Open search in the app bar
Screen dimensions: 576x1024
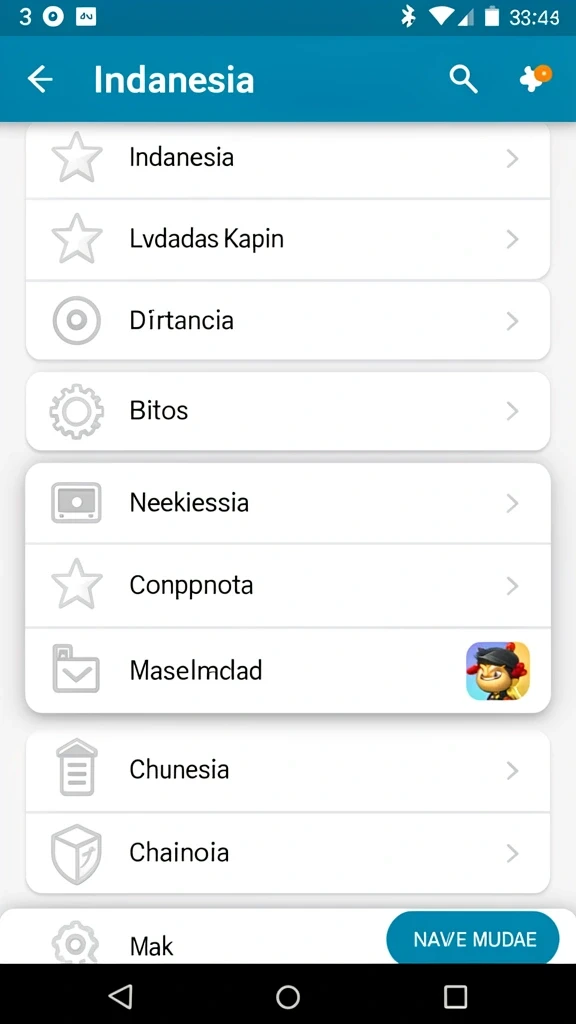pyautogui.click(x=463, y=80)
